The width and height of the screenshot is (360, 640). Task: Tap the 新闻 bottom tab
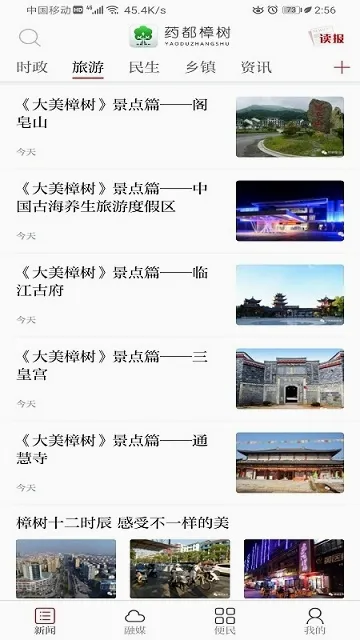(x=45, y=621)
